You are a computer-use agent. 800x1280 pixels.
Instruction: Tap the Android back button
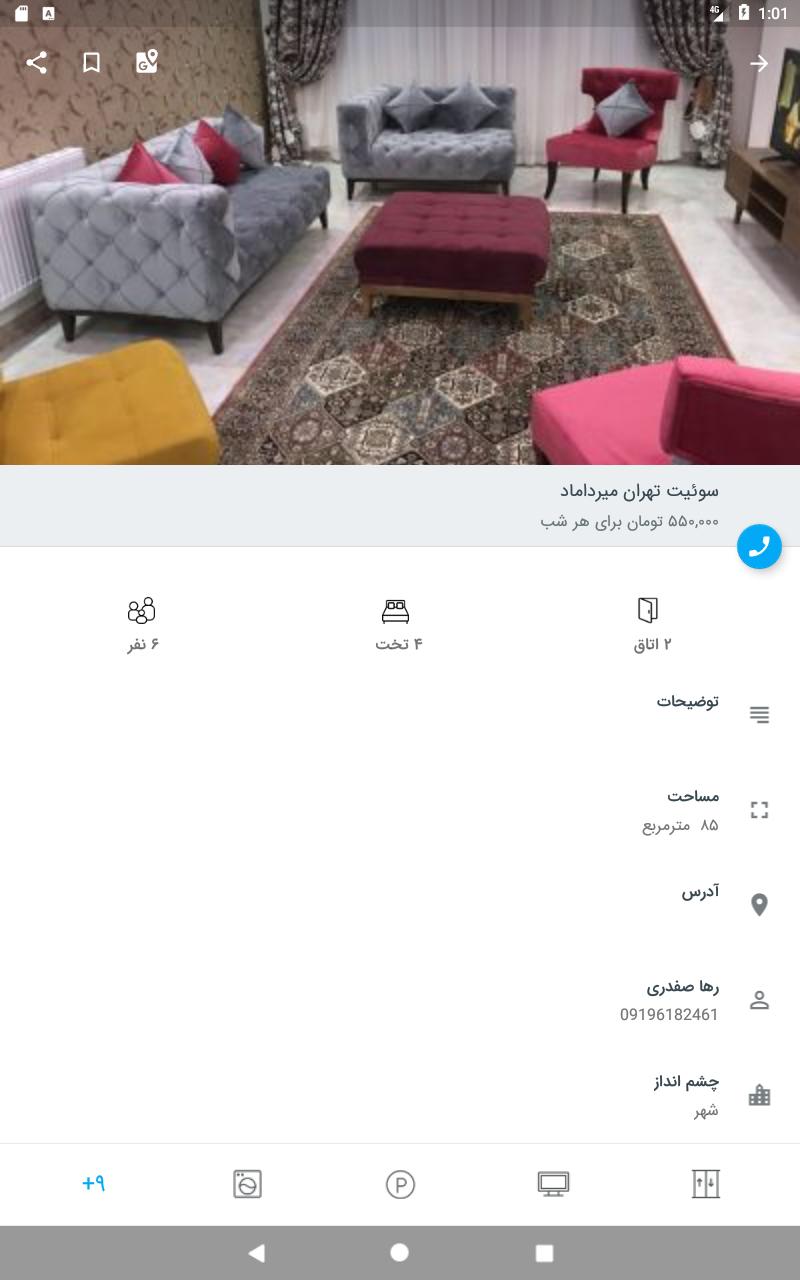256,1252
